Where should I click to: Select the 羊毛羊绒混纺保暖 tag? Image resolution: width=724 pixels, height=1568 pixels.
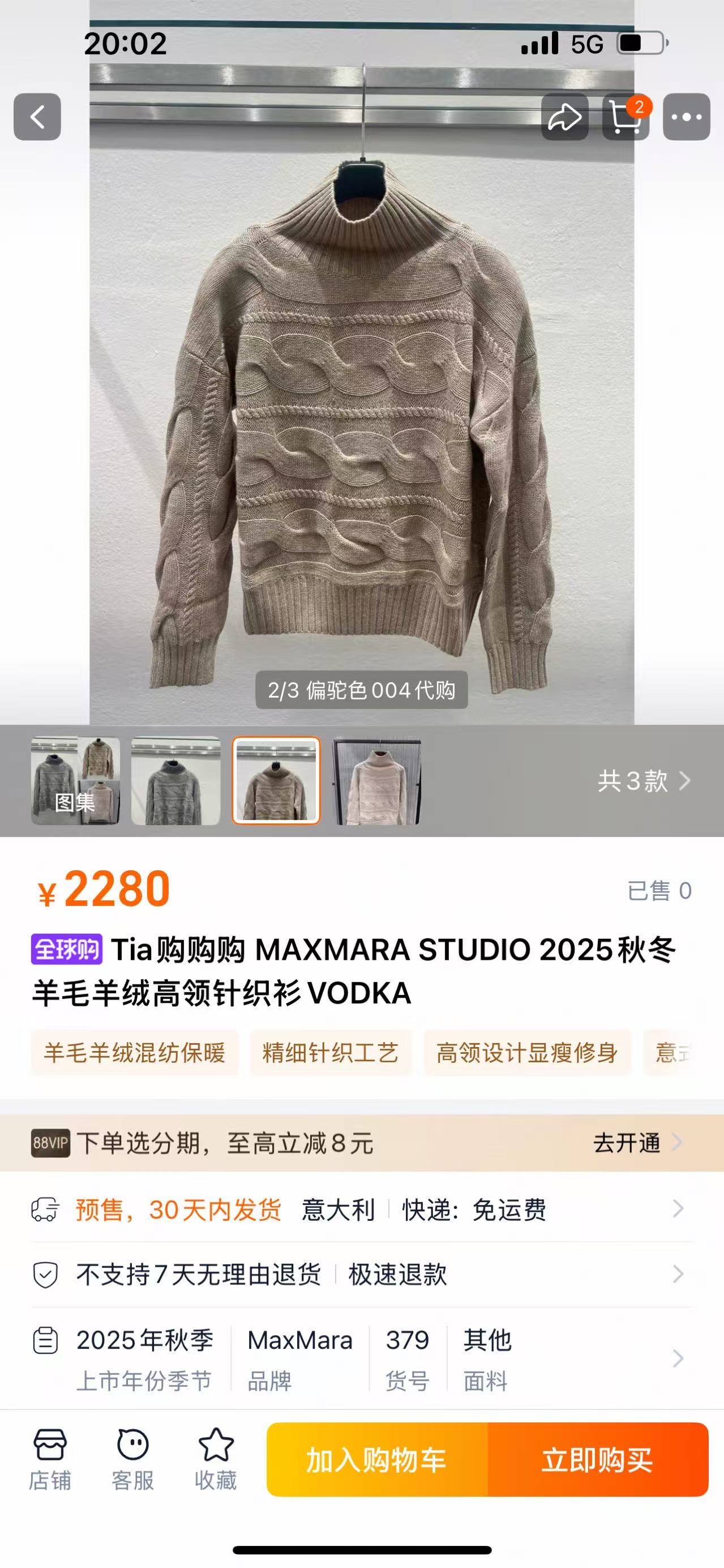(135, 1053)
